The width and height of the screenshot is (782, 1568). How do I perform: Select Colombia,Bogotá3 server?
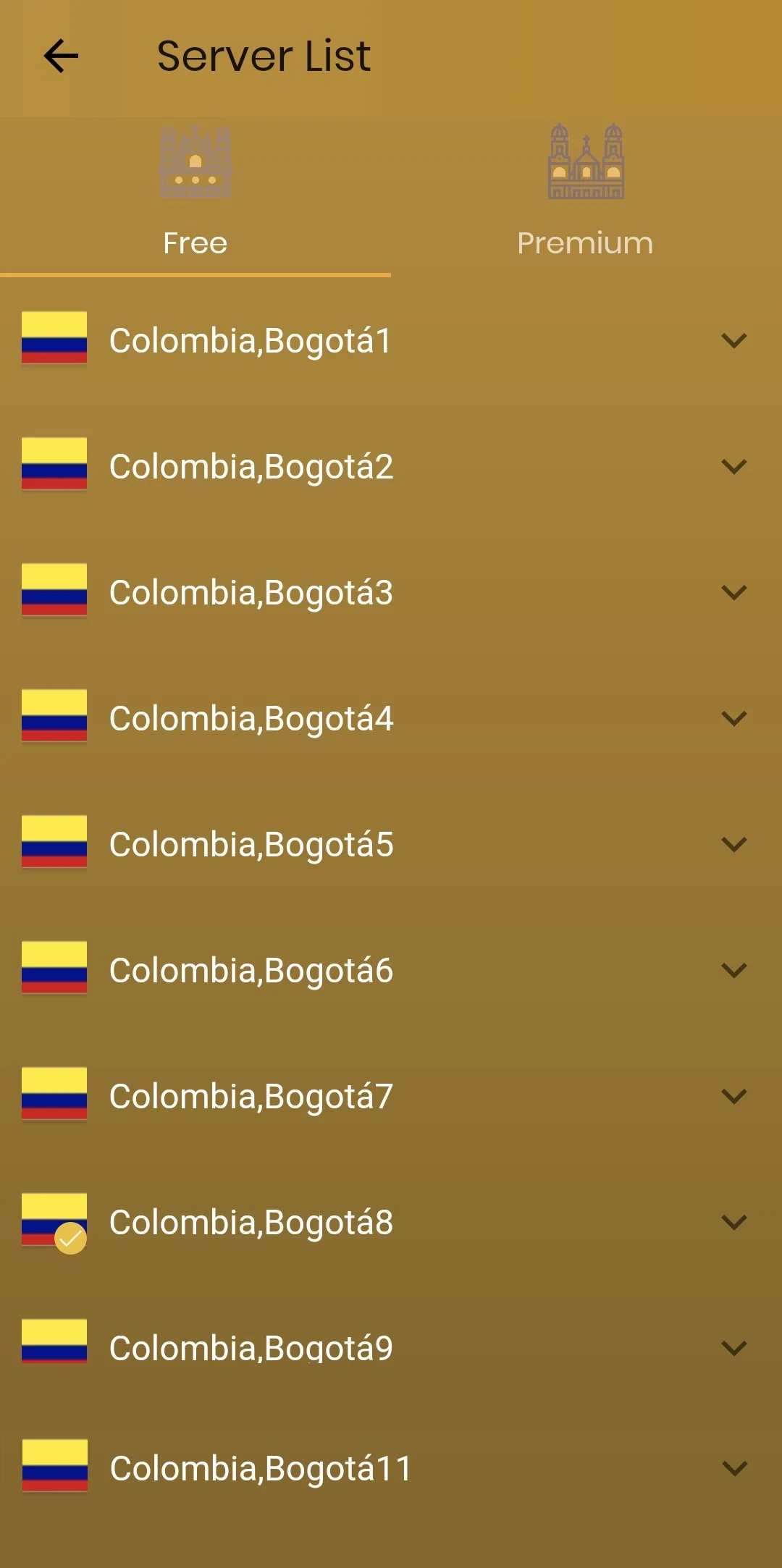coord(391,592)
